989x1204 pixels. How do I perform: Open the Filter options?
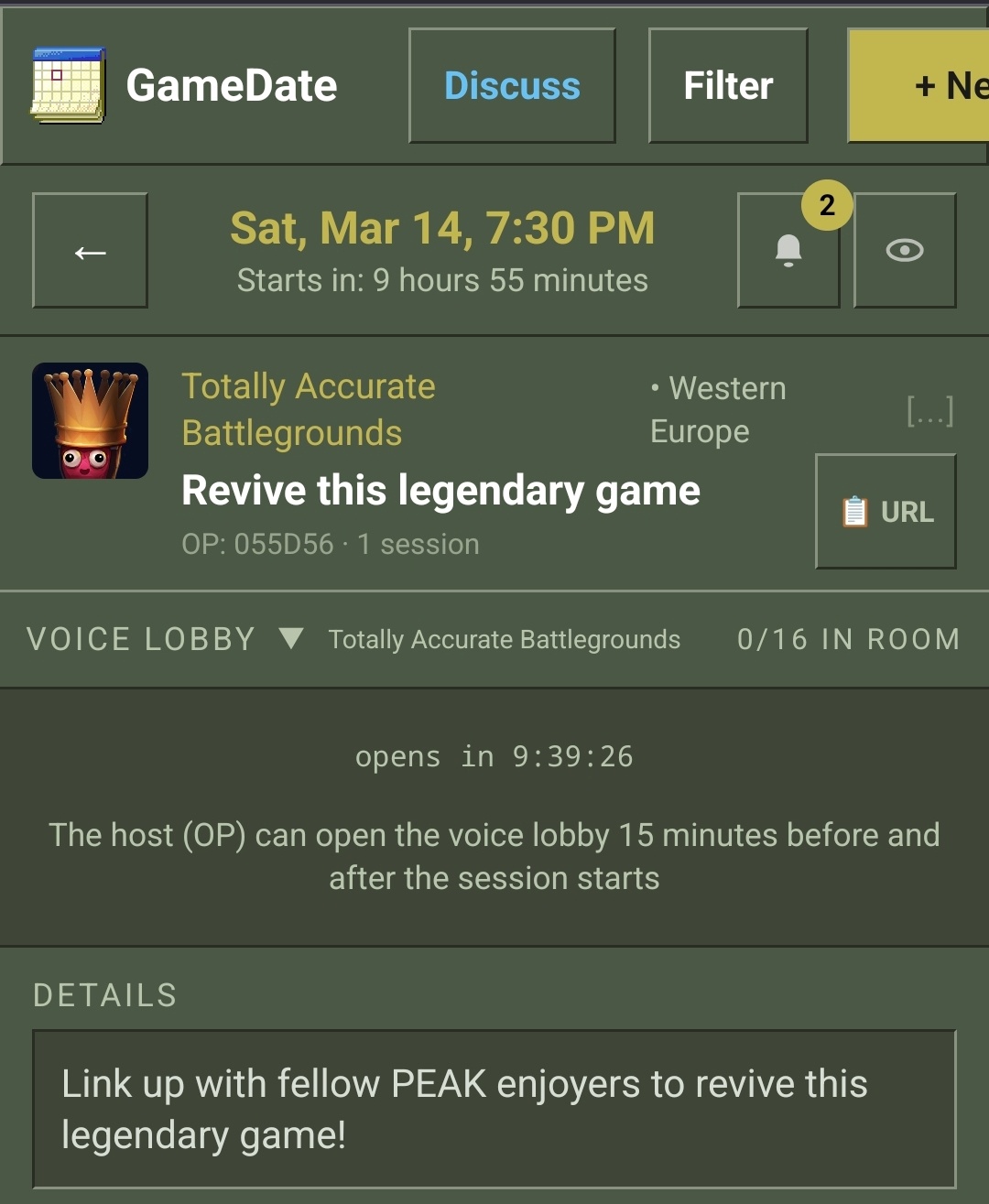(728, 86)
